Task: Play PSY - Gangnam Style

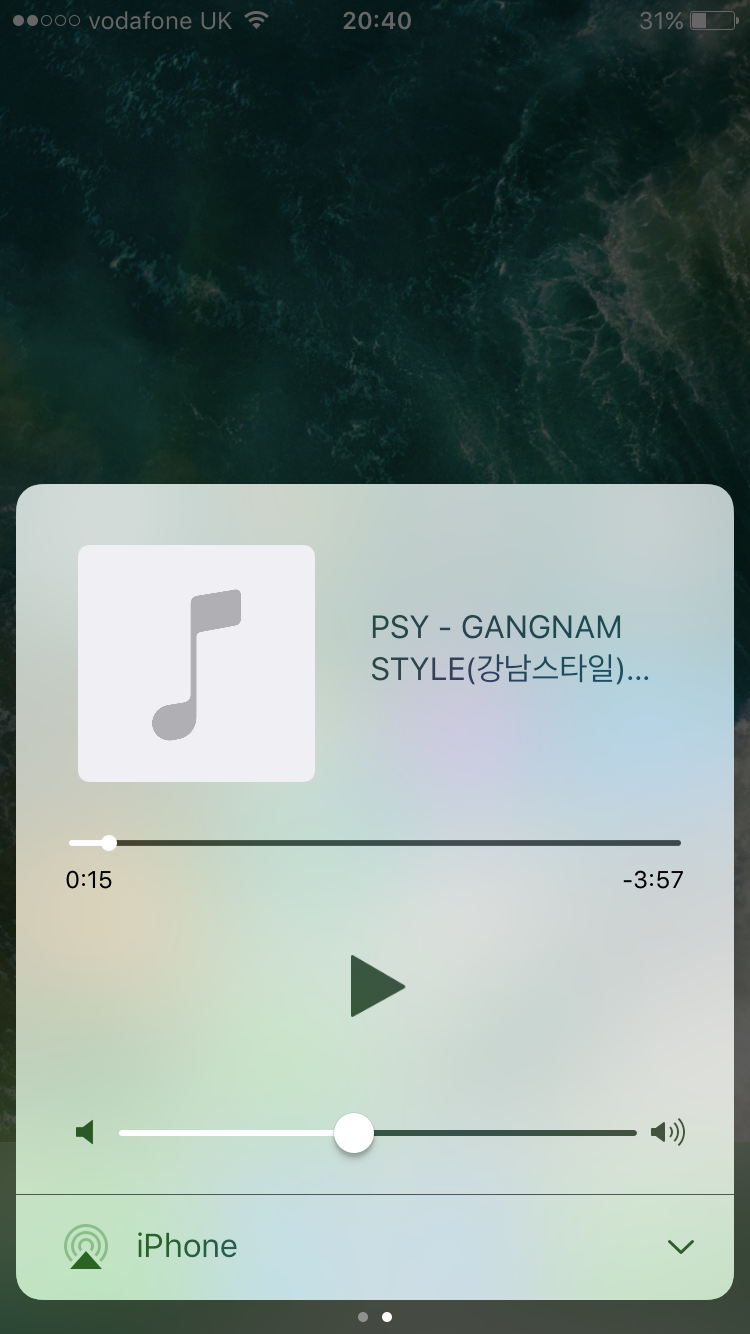Action: coord(377,986)
